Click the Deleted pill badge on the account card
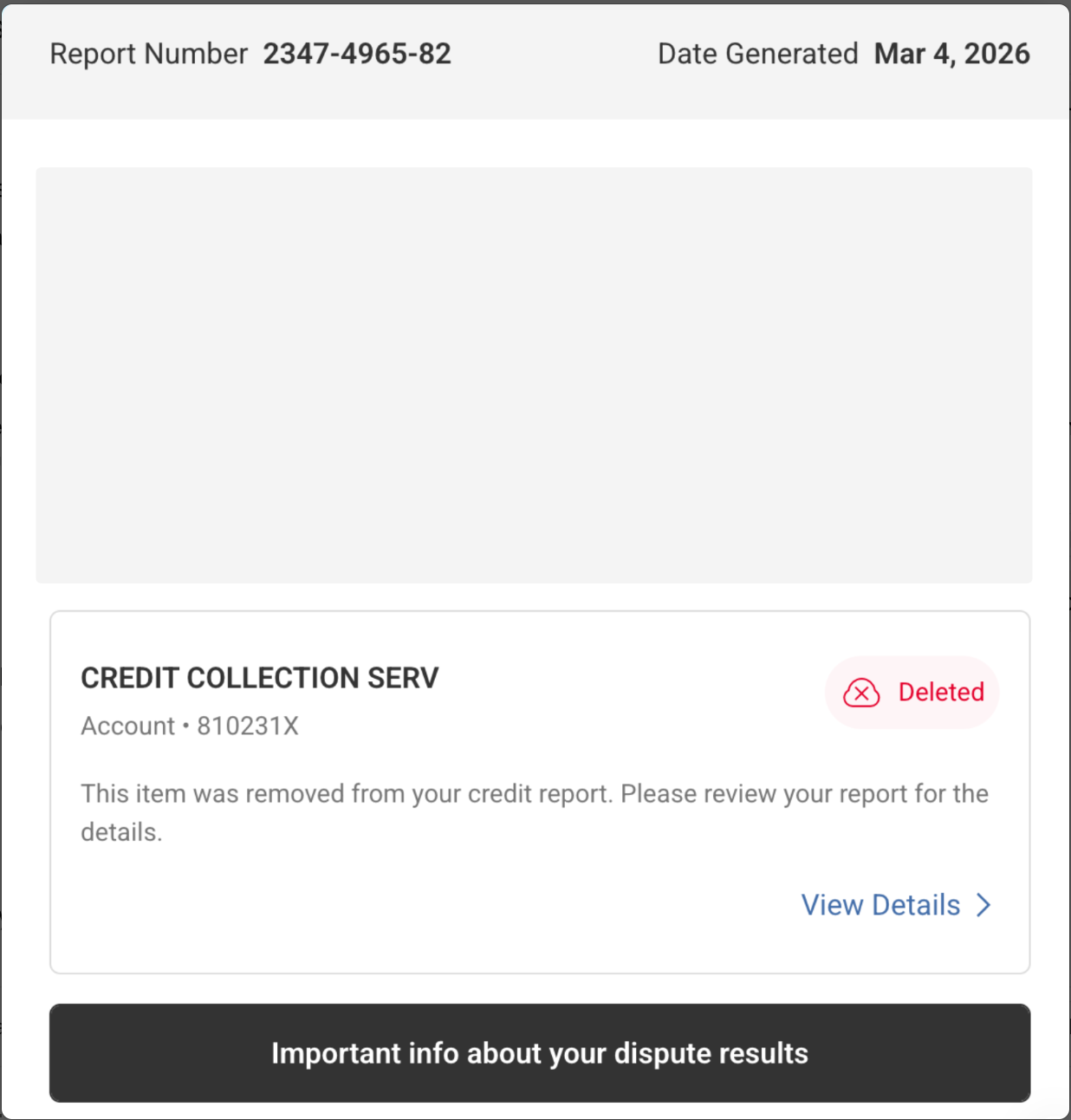Screen dimensions: 1071x1120 [912, 693]
